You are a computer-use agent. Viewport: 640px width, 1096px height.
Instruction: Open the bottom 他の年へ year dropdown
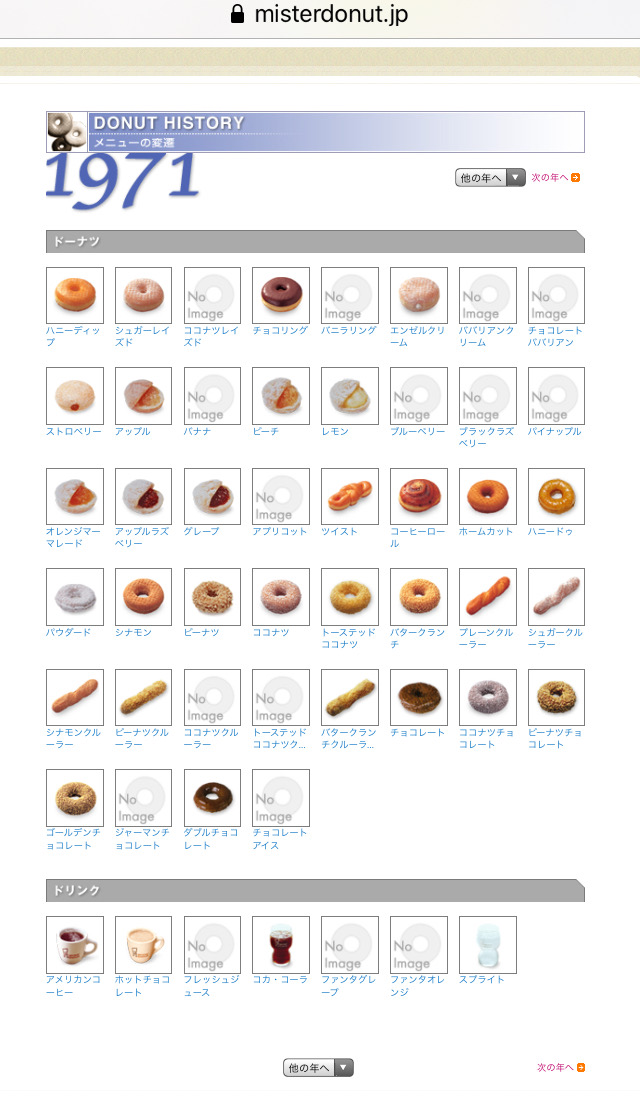[x=318, y=1067]
